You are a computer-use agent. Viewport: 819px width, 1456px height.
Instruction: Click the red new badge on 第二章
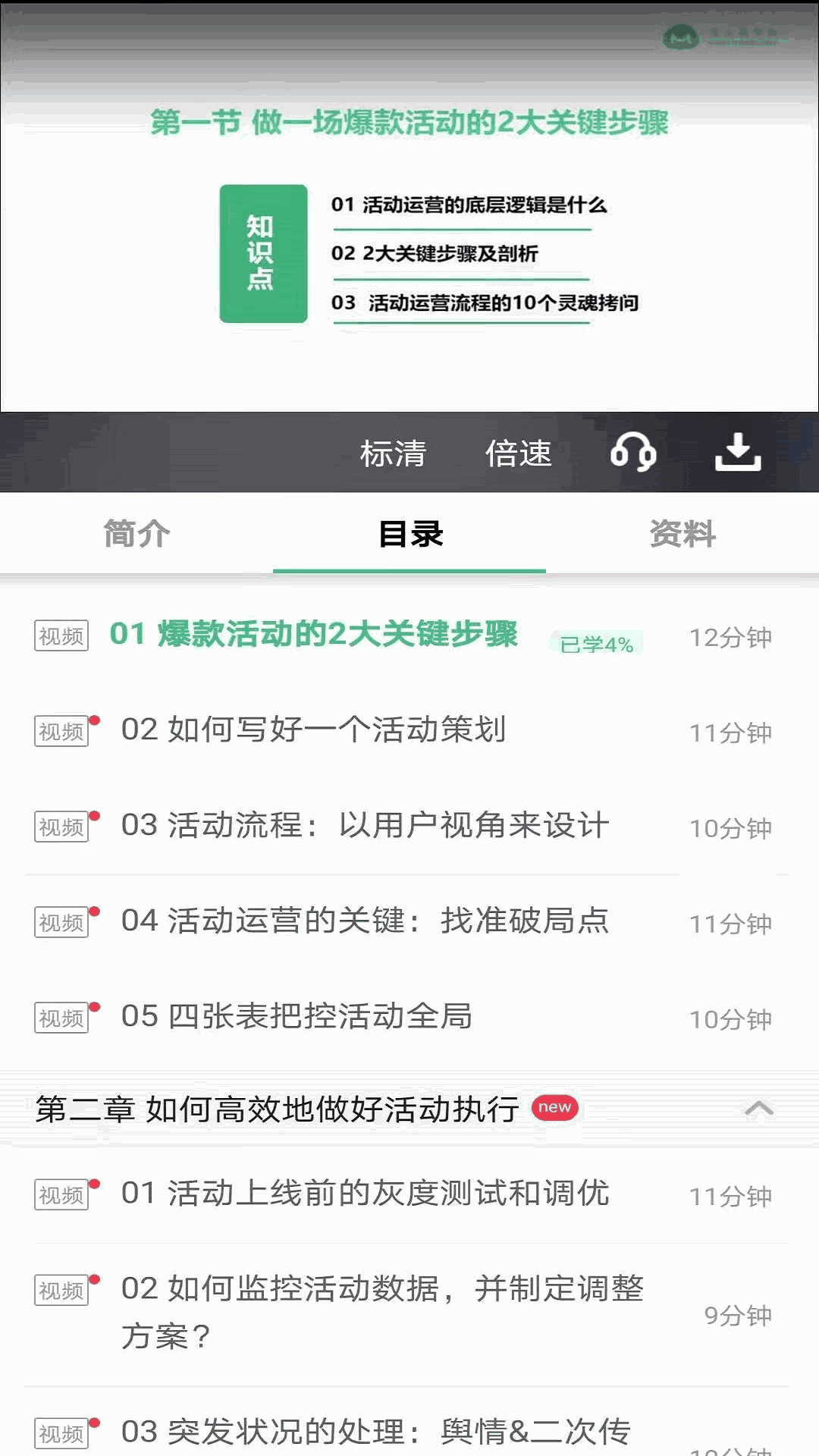[556, 1107]
